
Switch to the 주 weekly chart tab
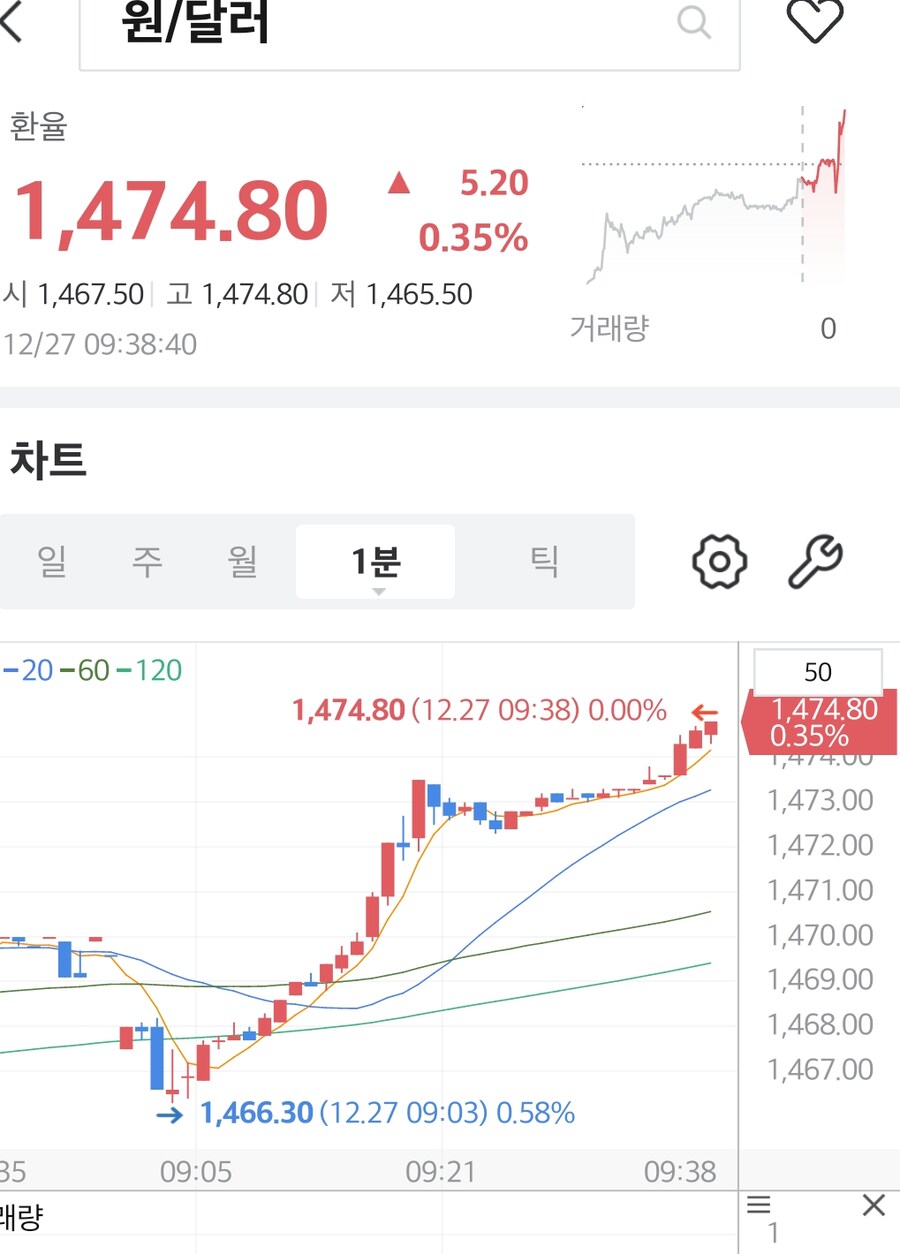pyautogui.click(x=147, y=562)
